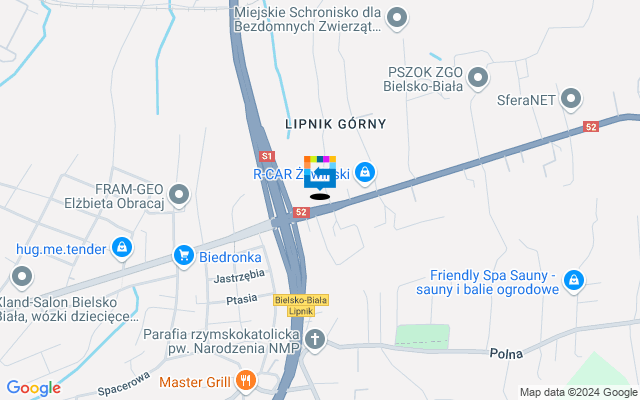
Task: Tap the Master Grill restaurant marker
Action: click(246, 380)
